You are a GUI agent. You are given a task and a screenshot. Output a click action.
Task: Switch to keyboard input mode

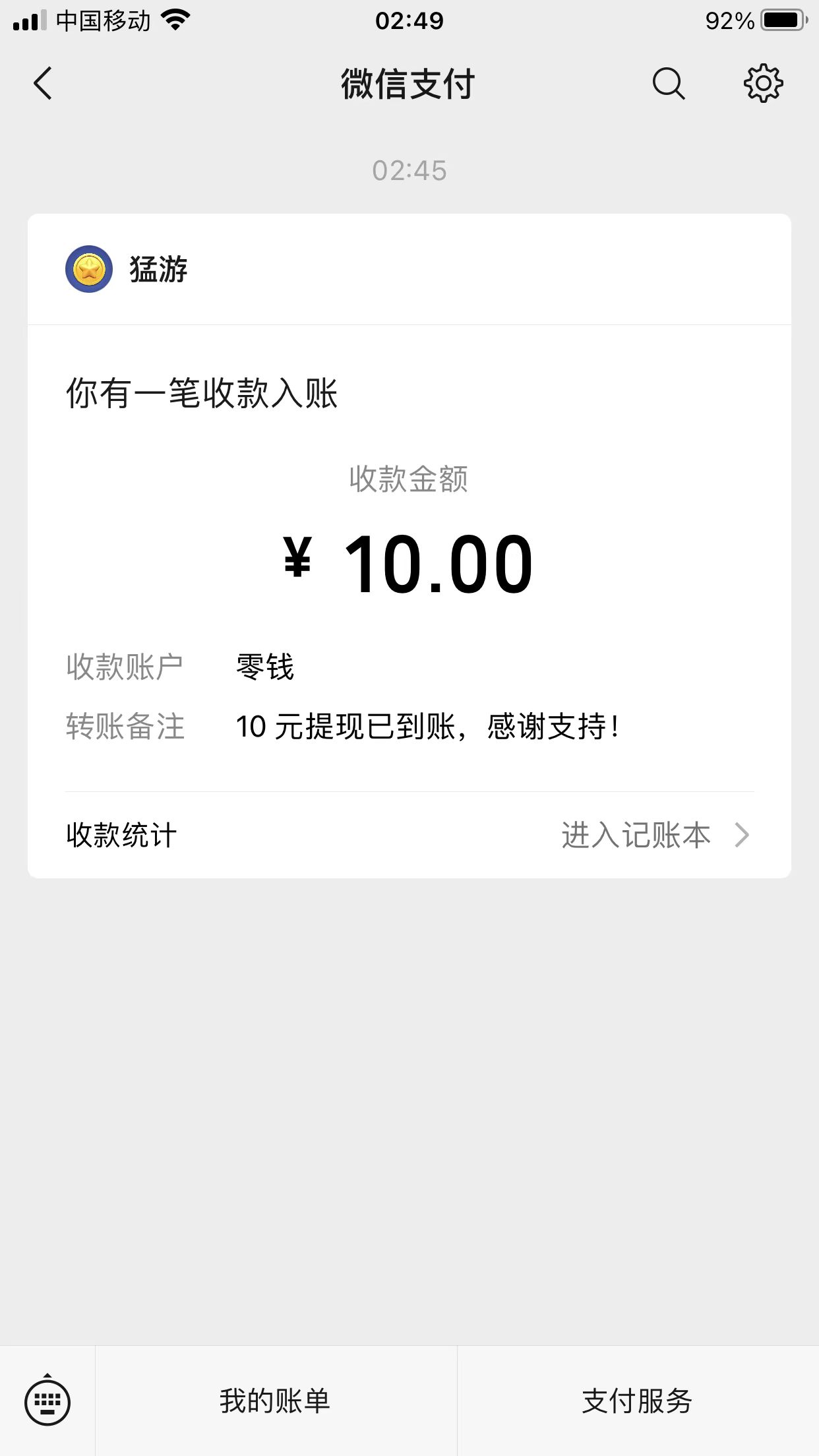tap(47, 1401)
